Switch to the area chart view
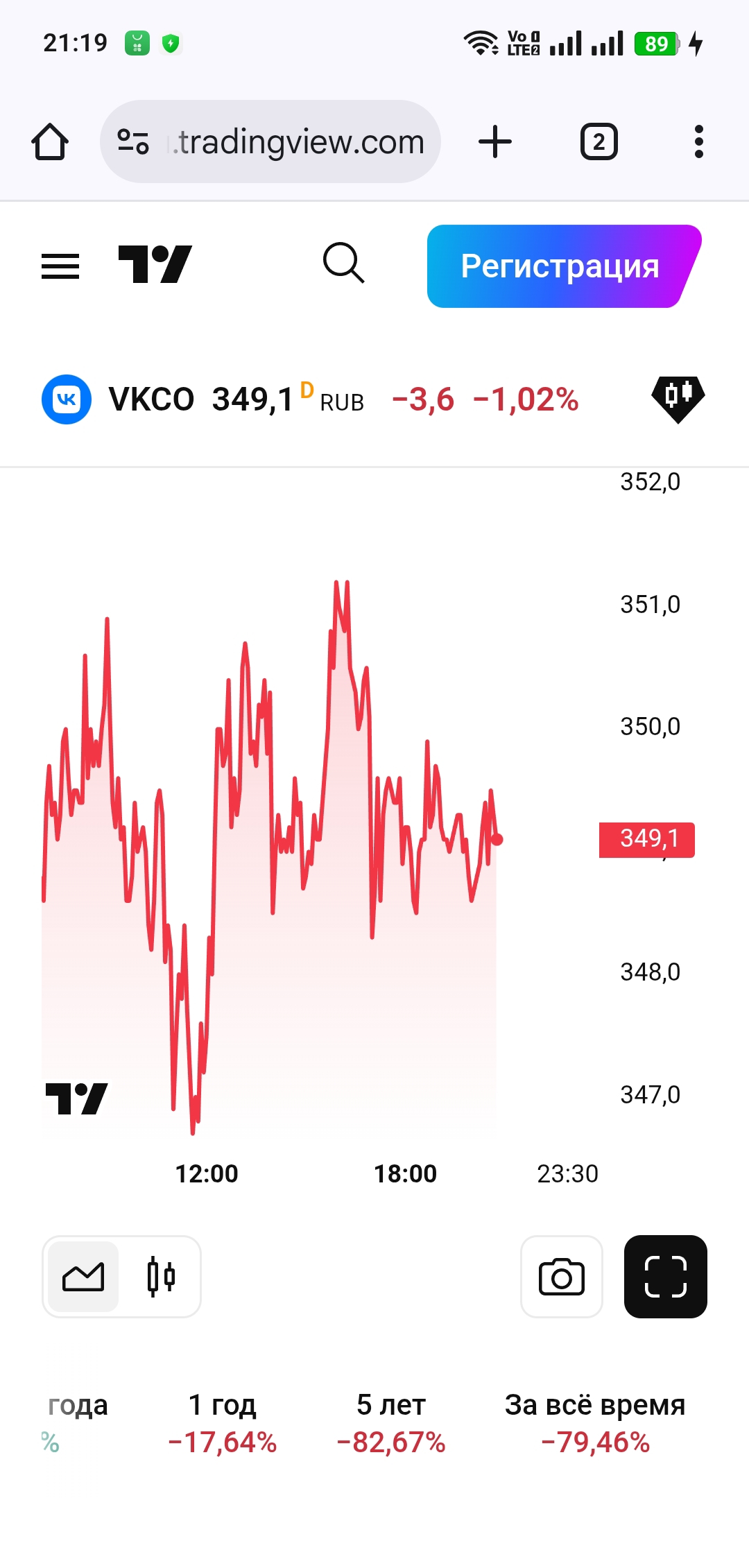This screenshot has width=749, height=1568. 83,1277
